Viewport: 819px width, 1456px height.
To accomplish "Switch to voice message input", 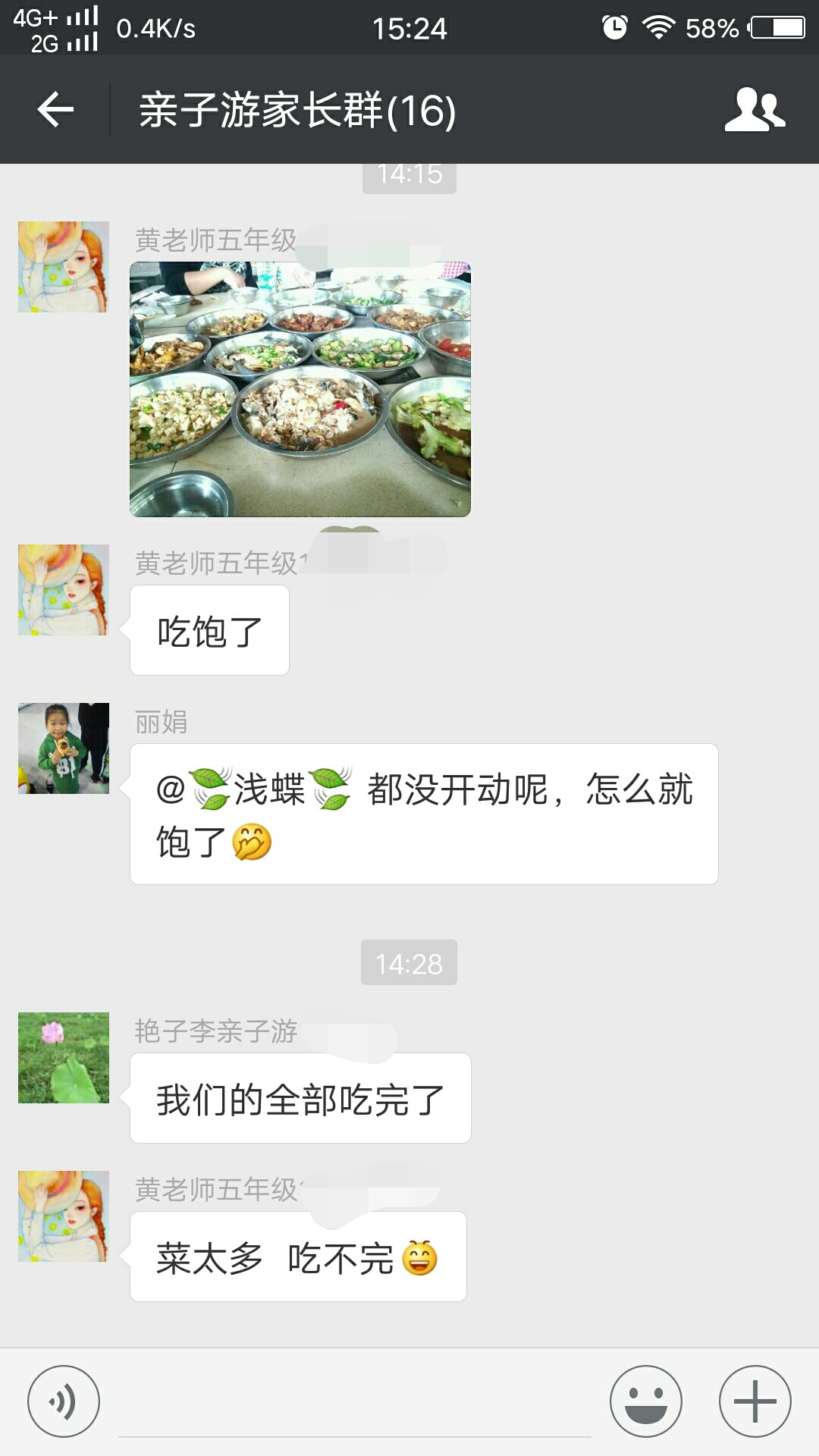I will tap(64, 1401).
